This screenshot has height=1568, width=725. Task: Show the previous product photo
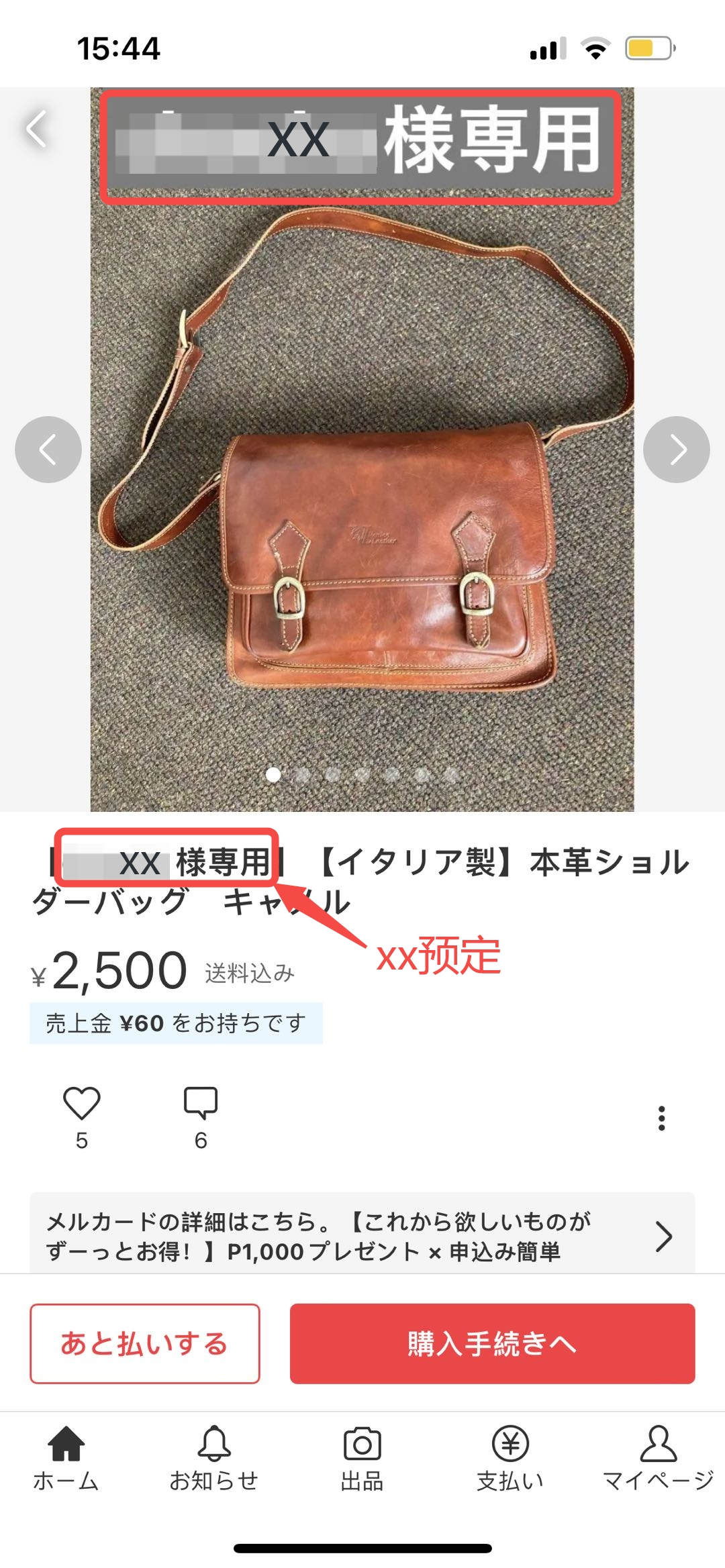click(48, 450)
